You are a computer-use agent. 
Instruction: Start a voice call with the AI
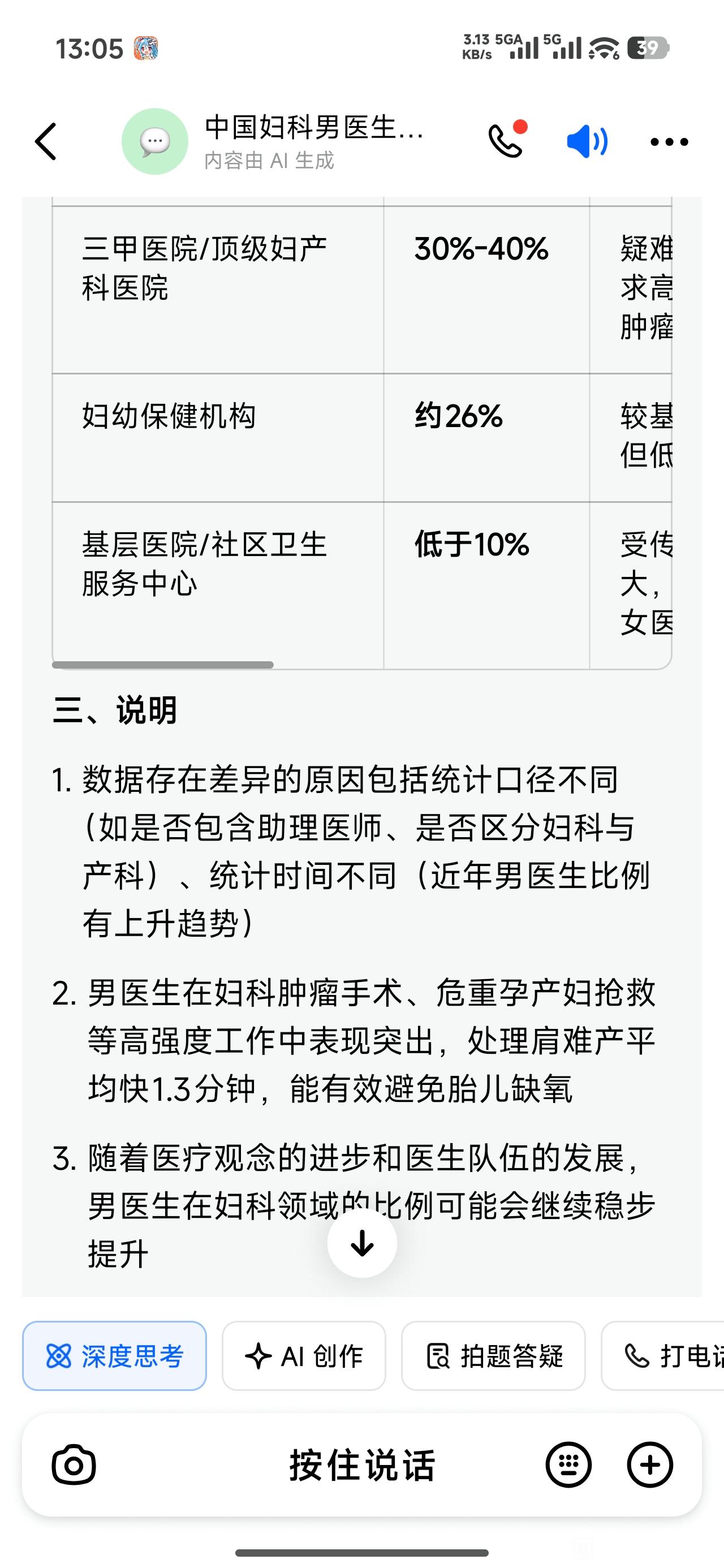point(507,141)
